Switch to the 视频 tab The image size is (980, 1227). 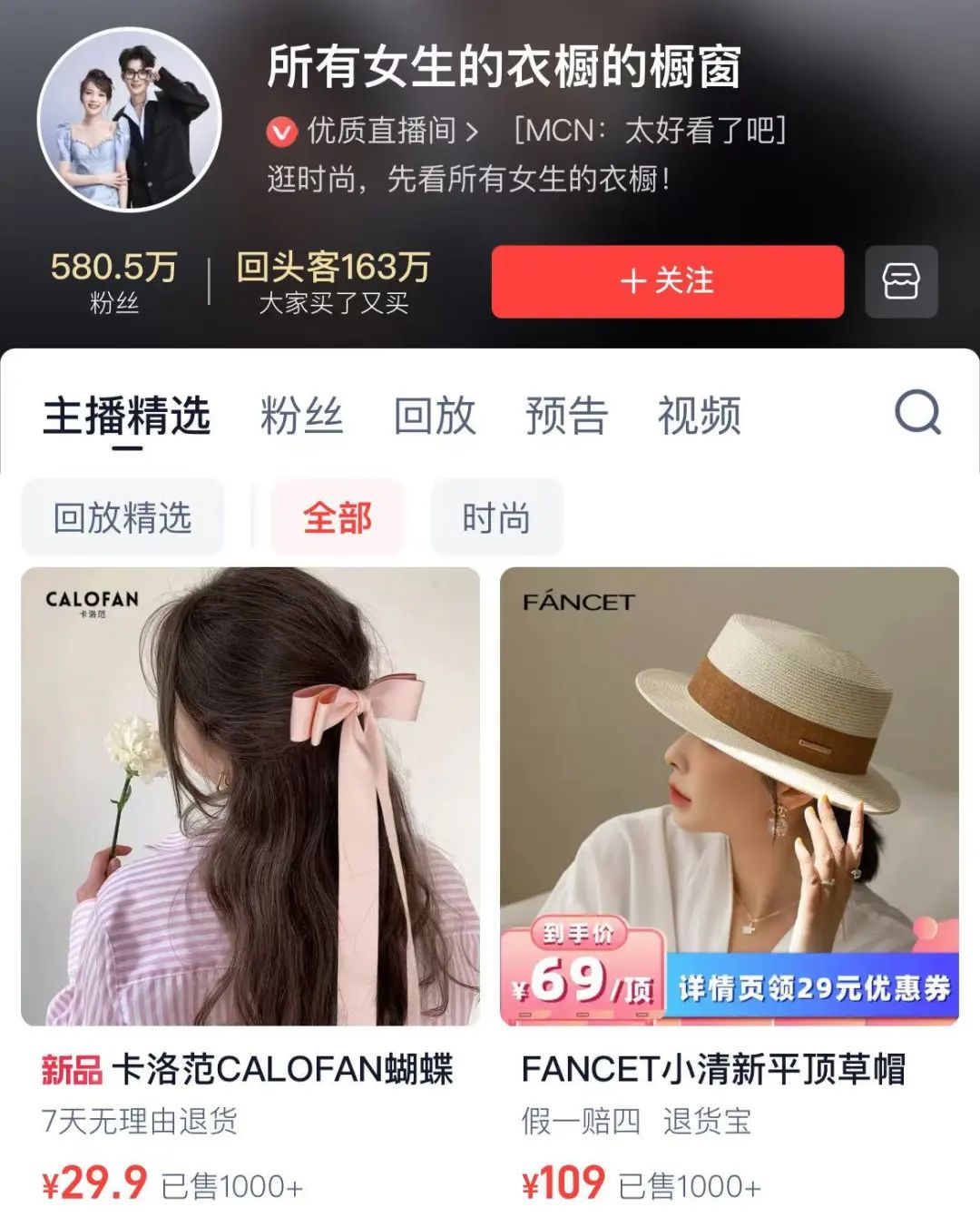click(699, 416)
